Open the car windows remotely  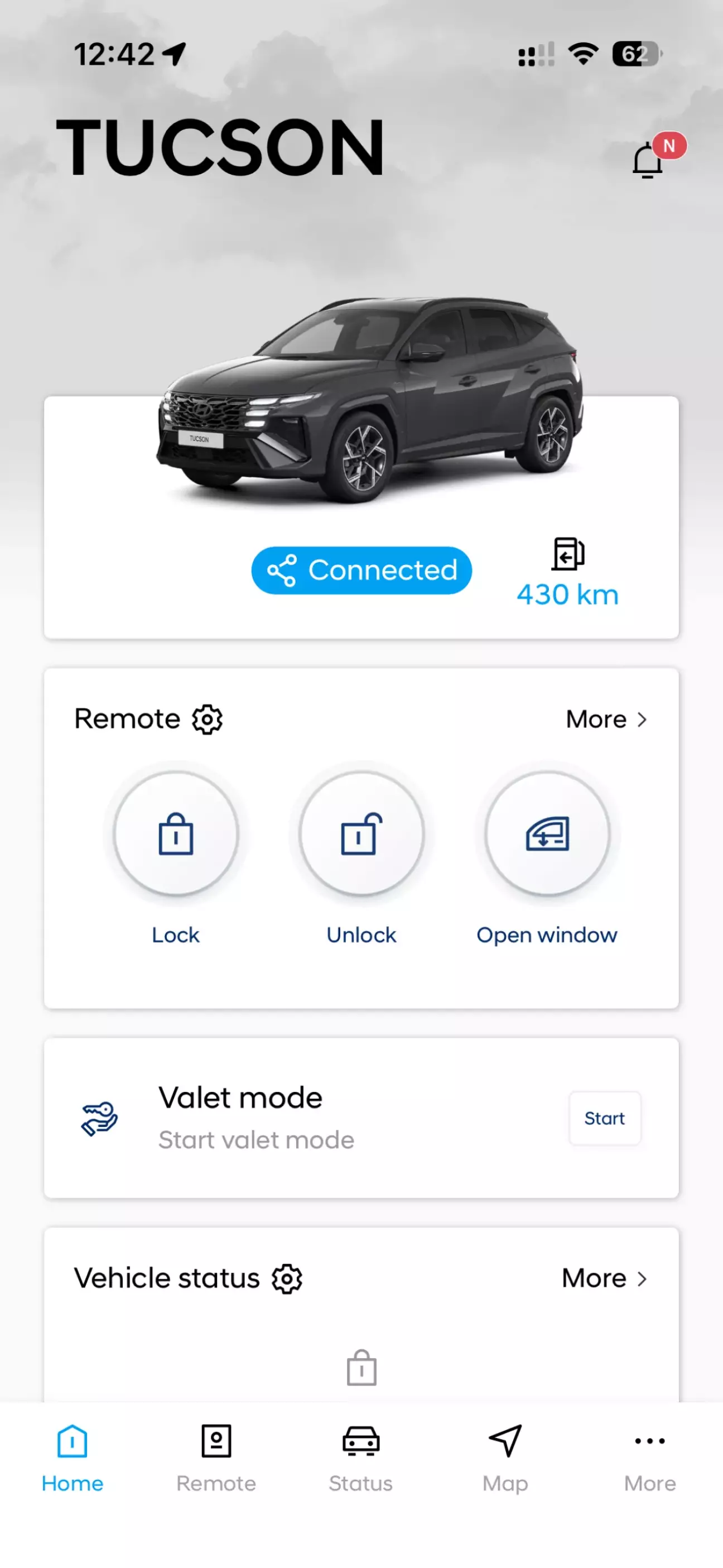pyautogui.click(x=547, y=834)
